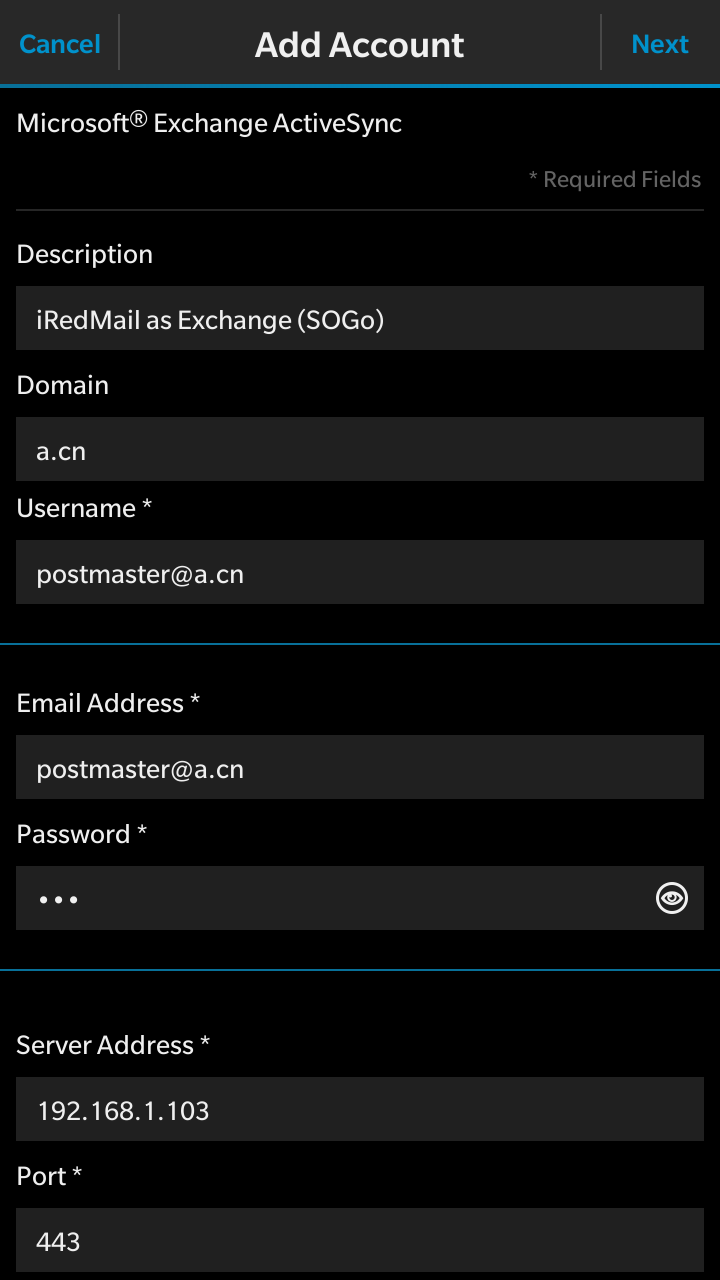Edit the Email Address field
This screenshot has width=720, height=1280.
coord(360,767)
